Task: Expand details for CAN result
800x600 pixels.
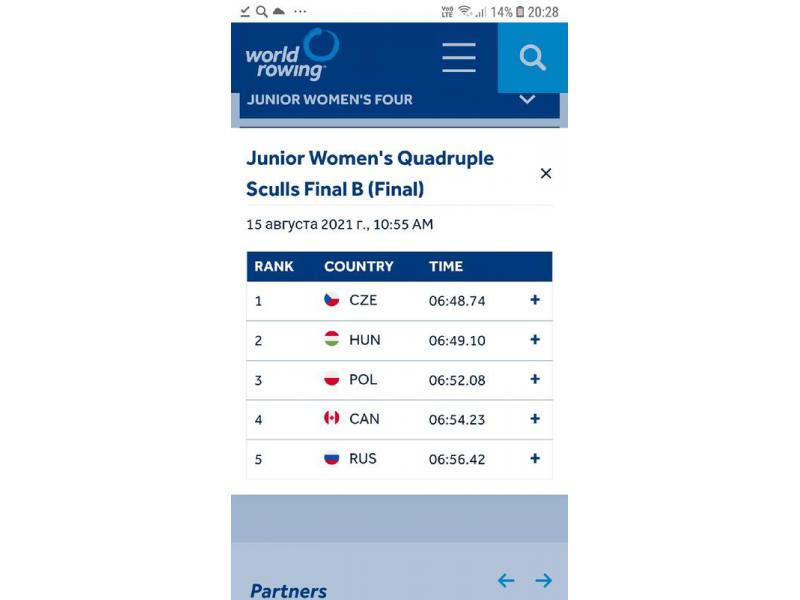Action: pos(535,419)
